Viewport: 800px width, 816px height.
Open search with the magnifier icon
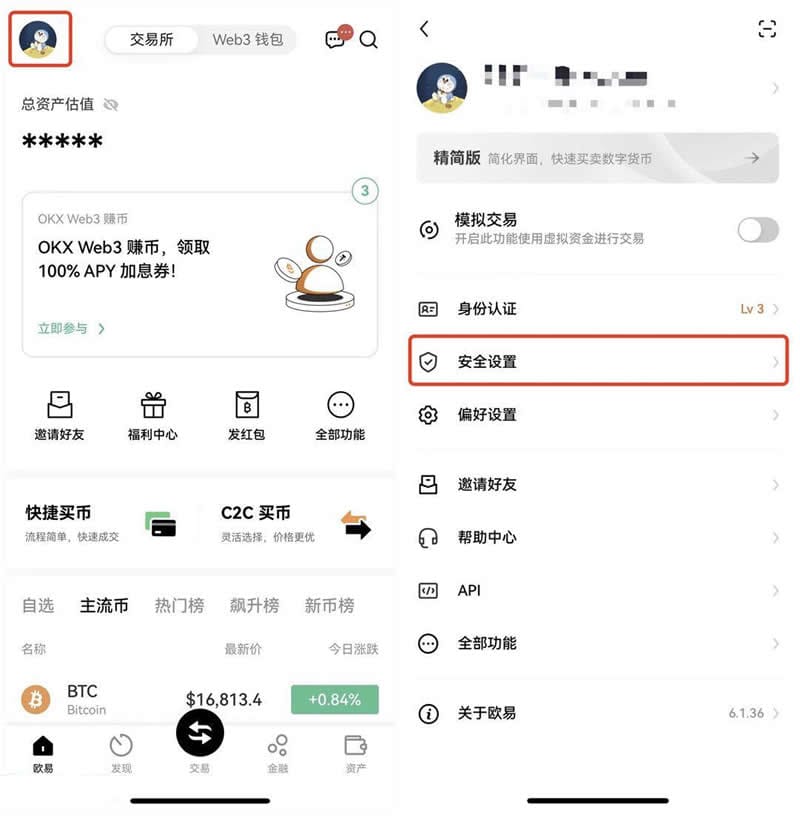(x=368, y=40)
